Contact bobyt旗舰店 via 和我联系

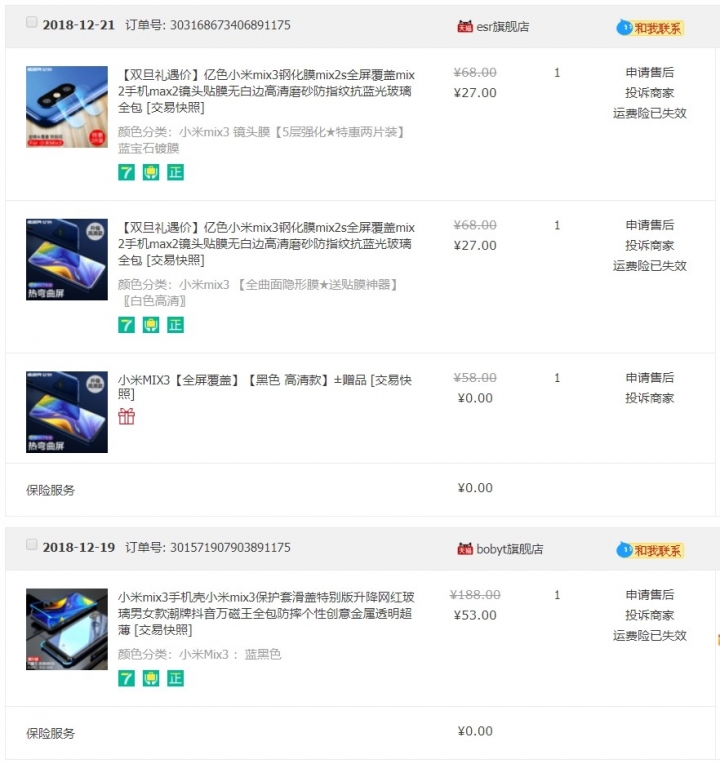click(650, 550)
